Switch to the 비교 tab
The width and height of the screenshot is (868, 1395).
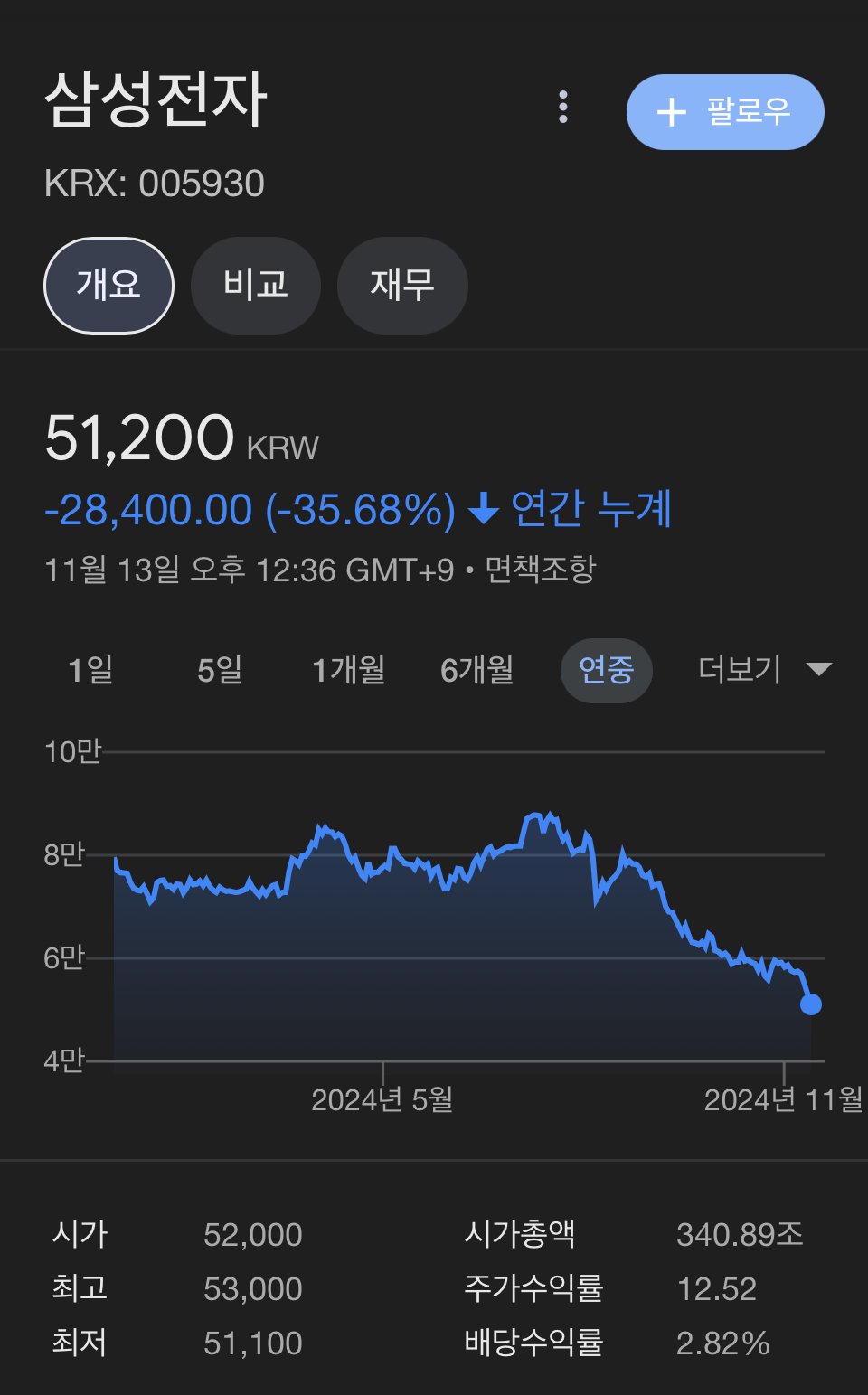(256, 286)
